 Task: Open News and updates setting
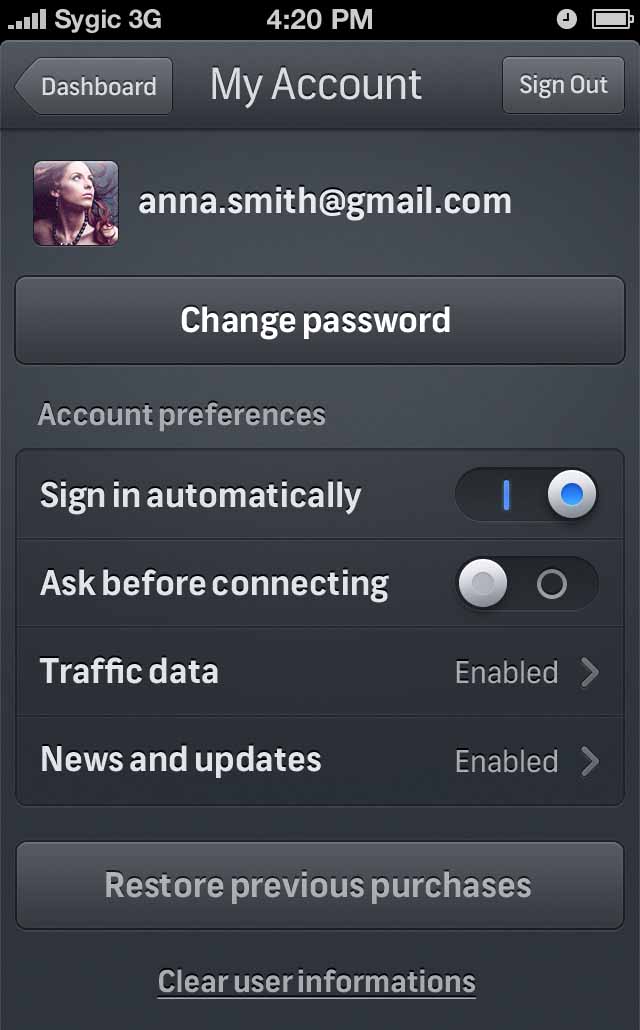(x=319, y=761)
